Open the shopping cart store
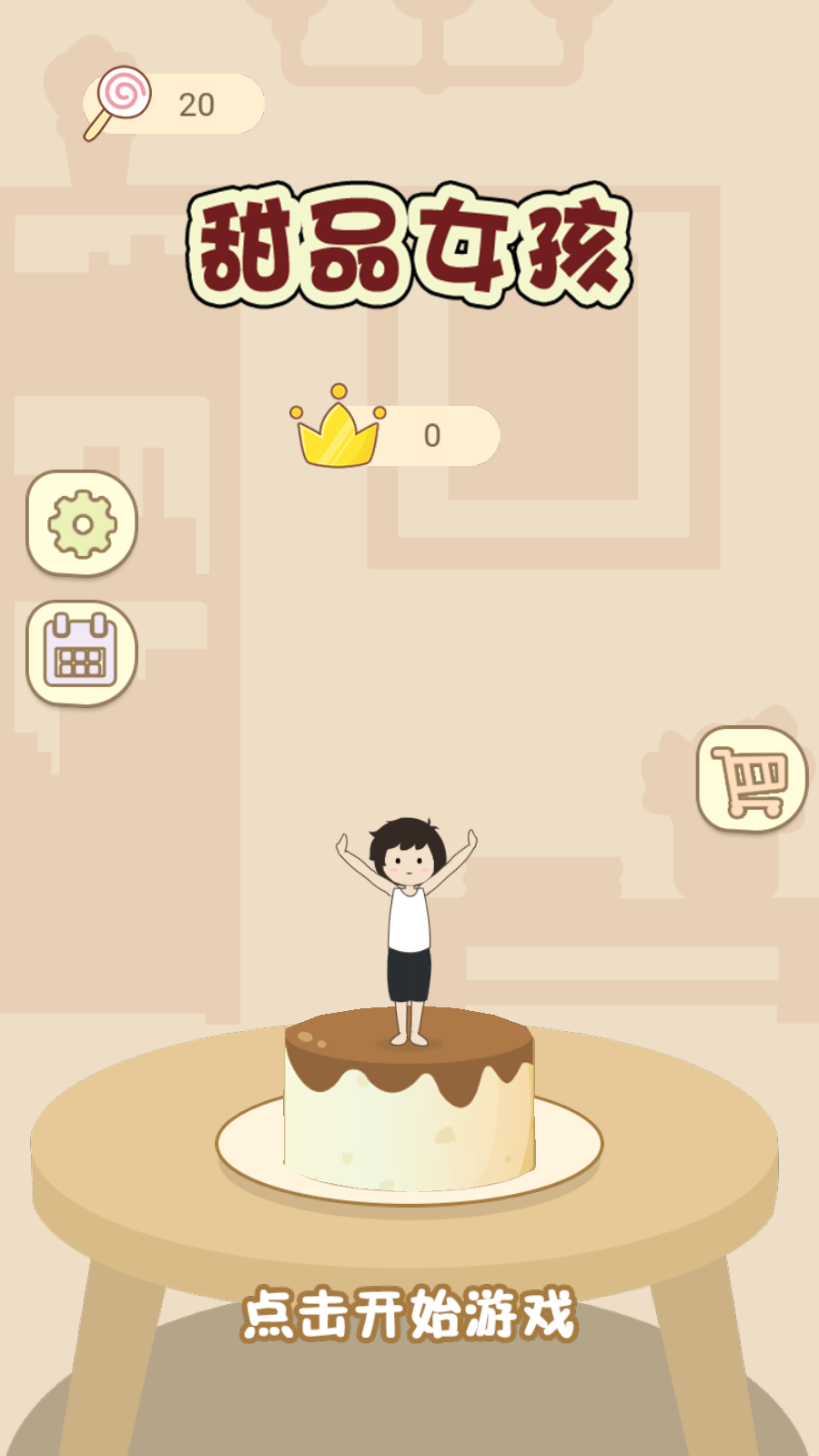Screen dimensions: 819x1456 [752, 780]
